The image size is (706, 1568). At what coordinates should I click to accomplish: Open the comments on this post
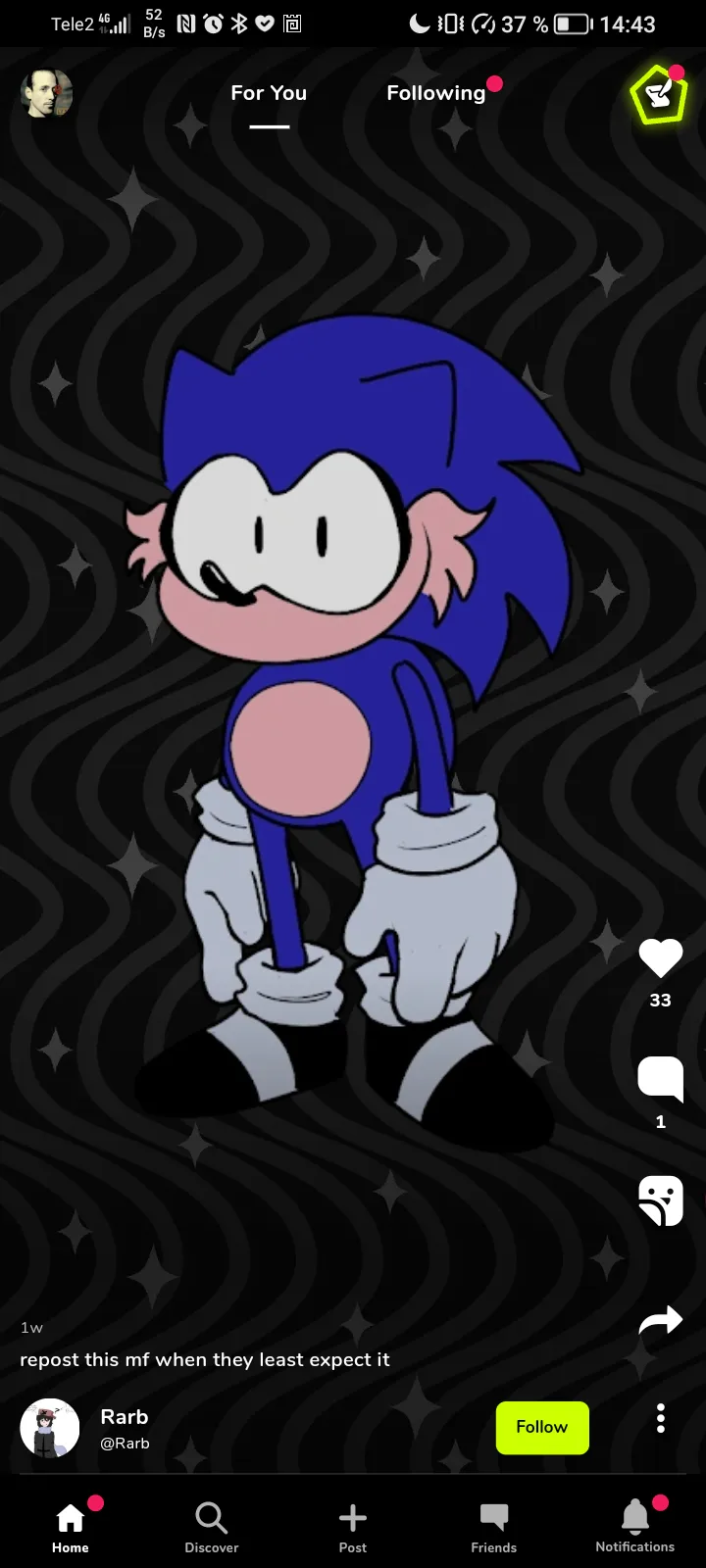(x=660, y=1078)
